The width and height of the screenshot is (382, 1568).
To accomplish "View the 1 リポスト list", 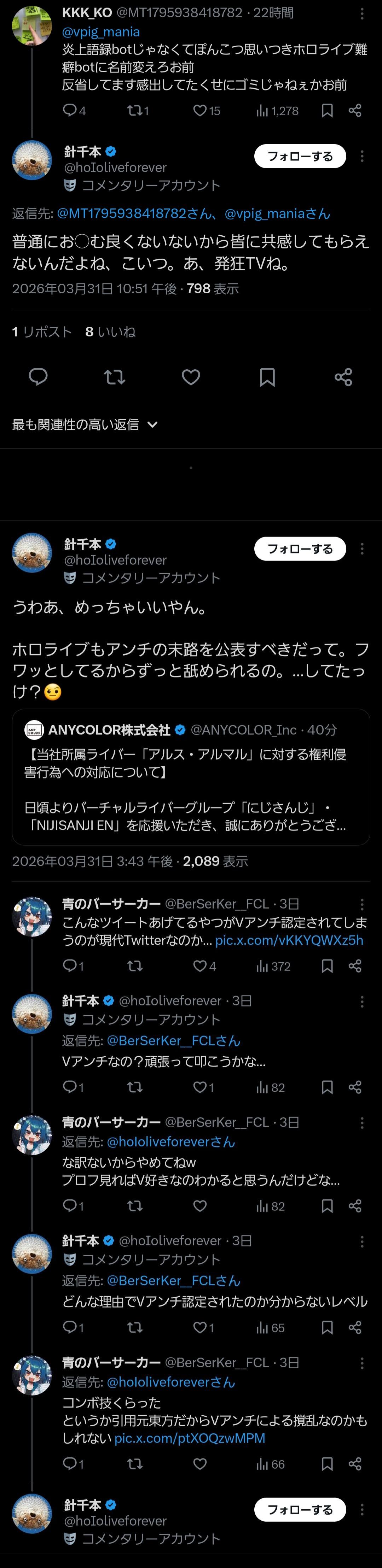I will [42, 332].
